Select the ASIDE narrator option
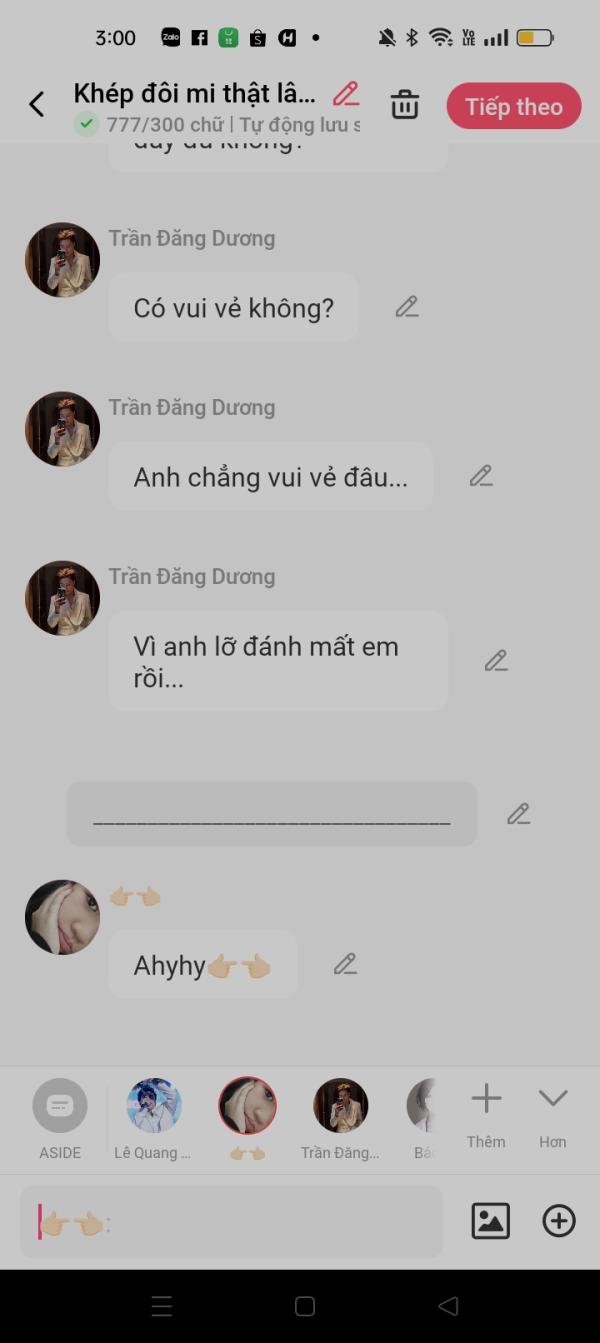 click(60, 1118)
